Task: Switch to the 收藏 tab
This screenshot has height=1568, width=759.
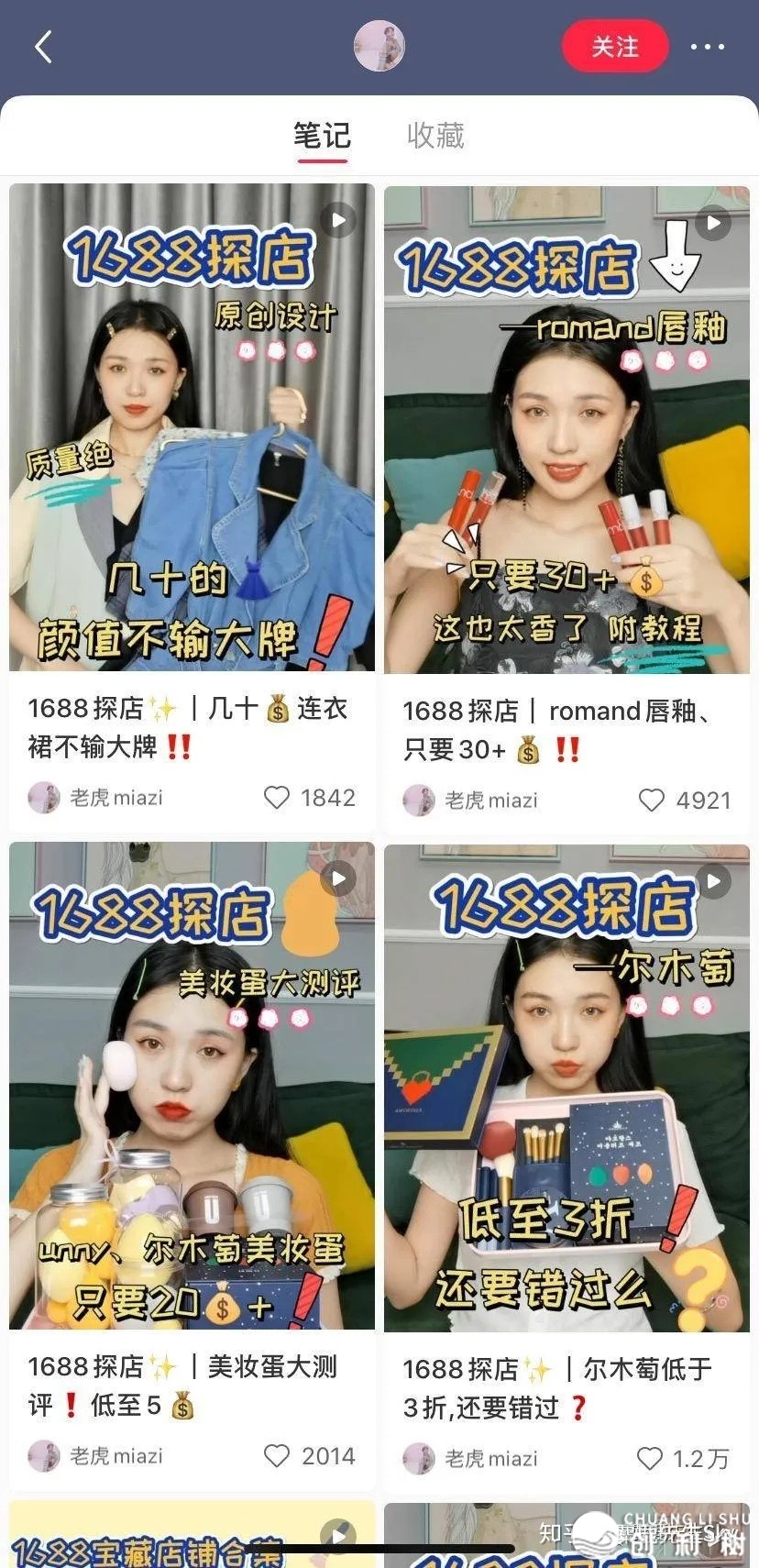Action: coord(435,136)
